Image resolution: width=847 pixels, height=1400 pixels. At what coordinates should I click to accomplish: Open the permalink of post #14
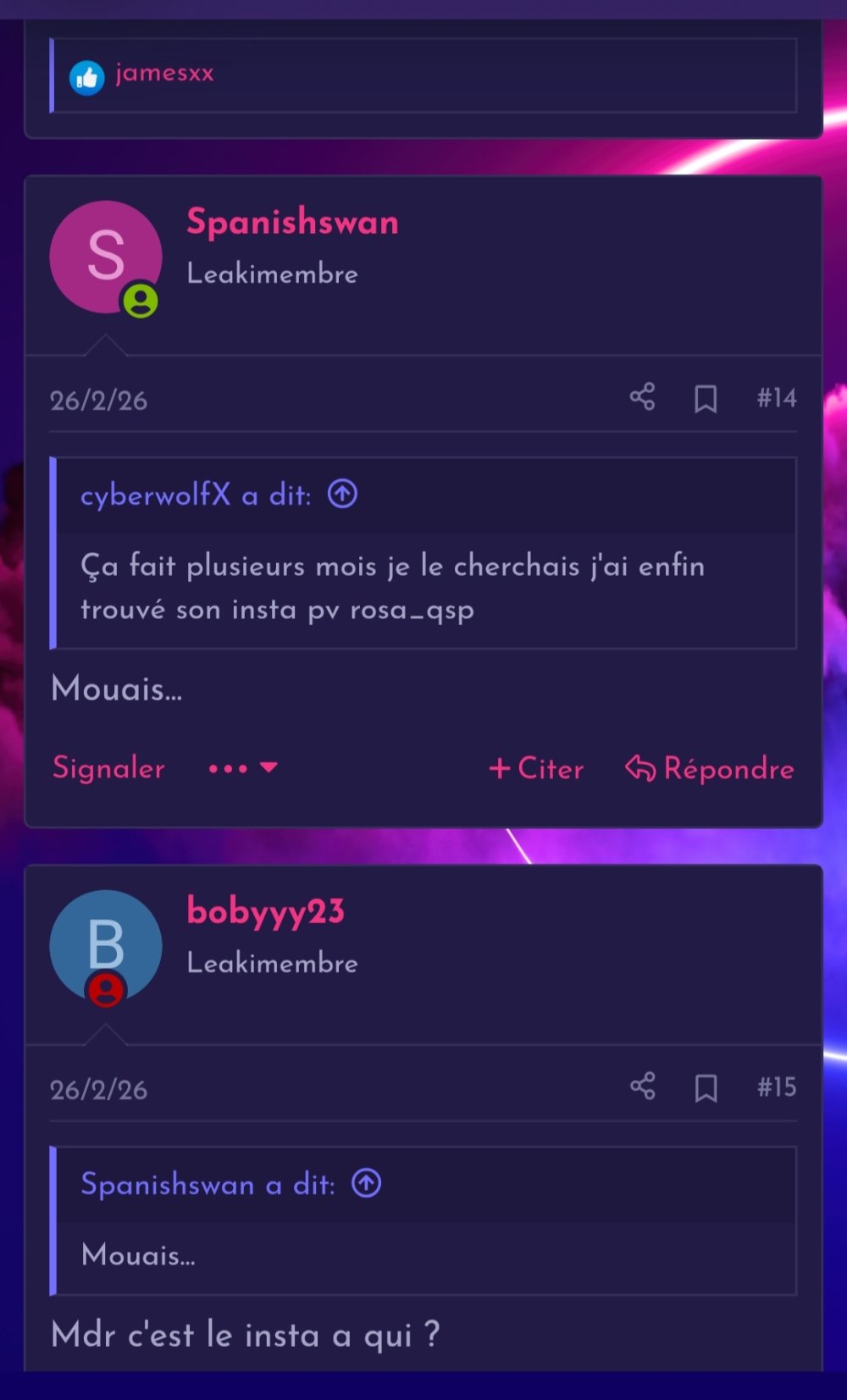(x=776, y=398)
